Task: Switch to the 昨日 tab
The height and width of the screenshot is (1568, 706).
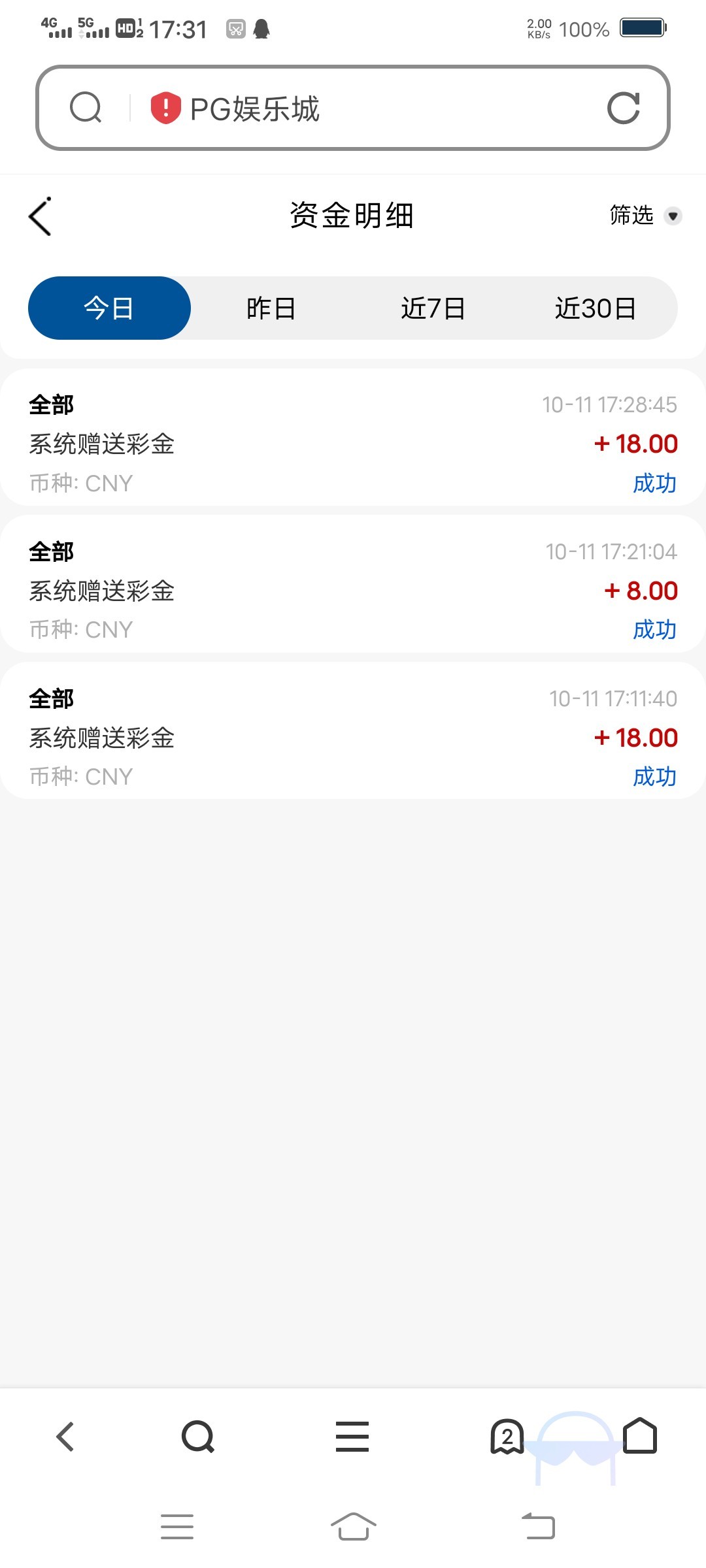Action: (x=271, y=308)
